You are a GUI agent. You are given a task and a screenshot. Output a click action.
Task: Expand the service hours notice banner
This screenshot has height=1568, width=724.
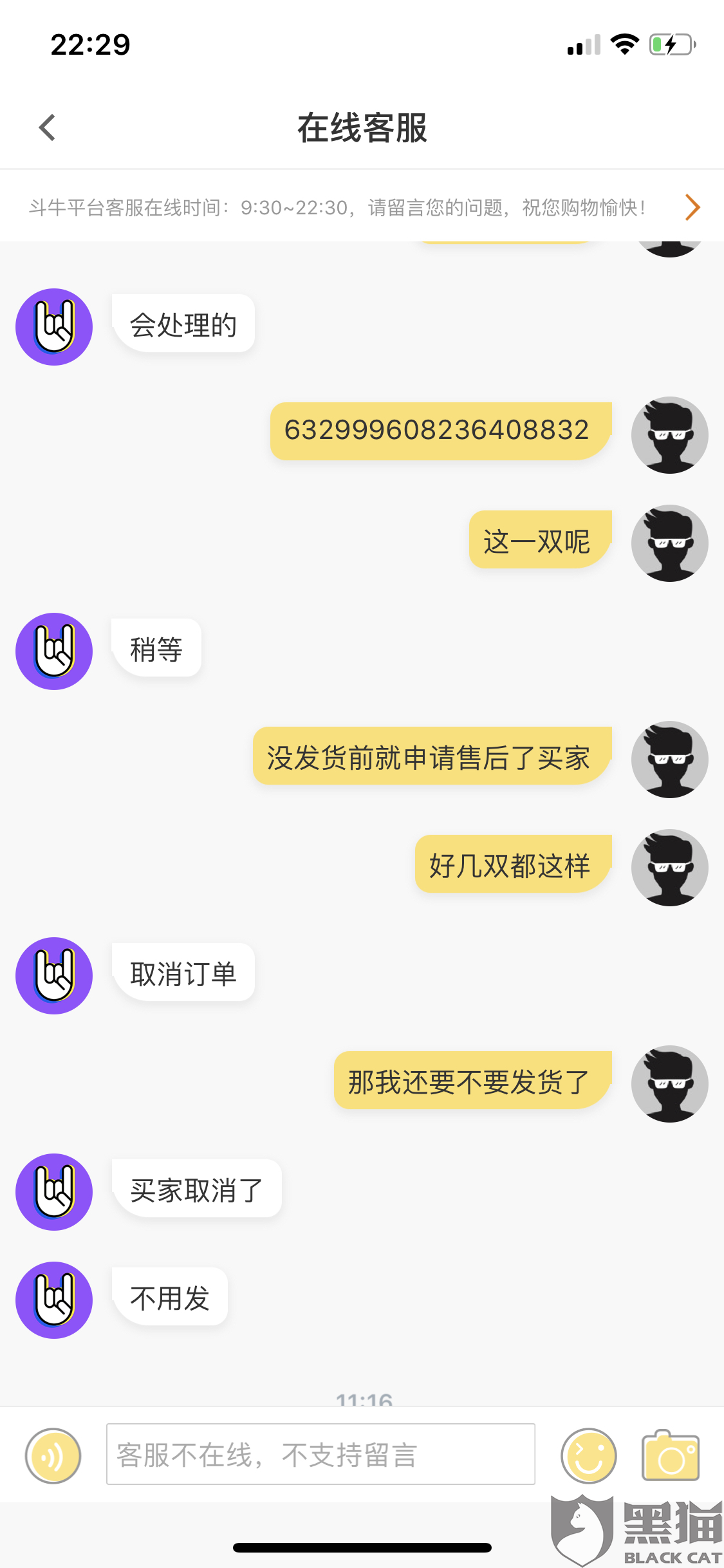(692, 207)
